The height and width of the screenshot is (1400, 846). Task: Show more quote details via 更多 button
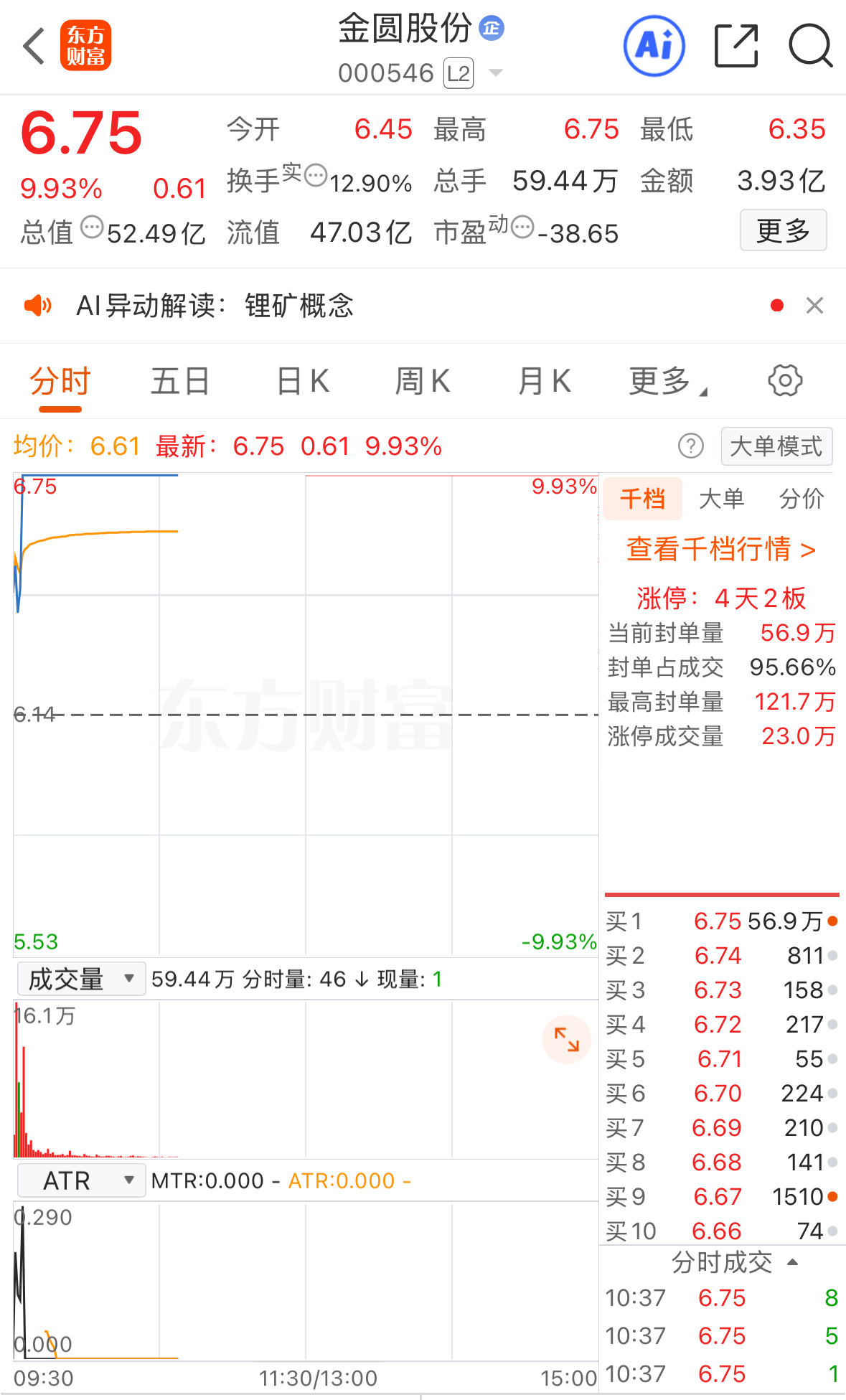(783, 230)
